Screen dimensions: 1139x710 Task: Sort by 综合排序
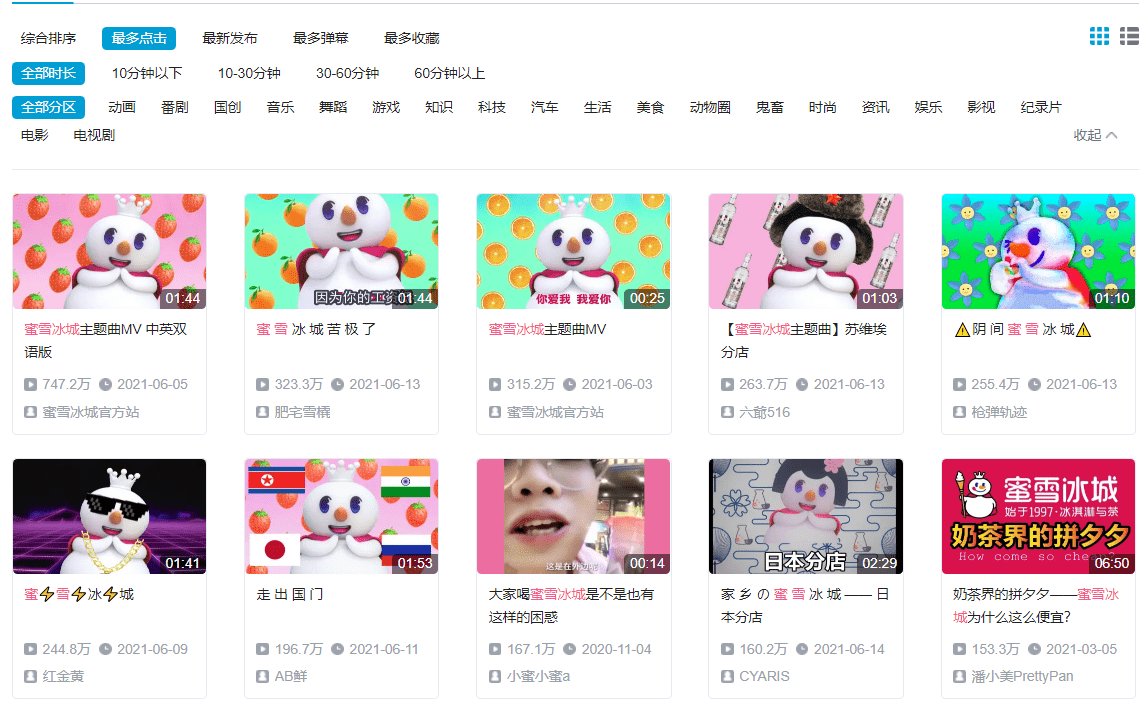[48, 38]
